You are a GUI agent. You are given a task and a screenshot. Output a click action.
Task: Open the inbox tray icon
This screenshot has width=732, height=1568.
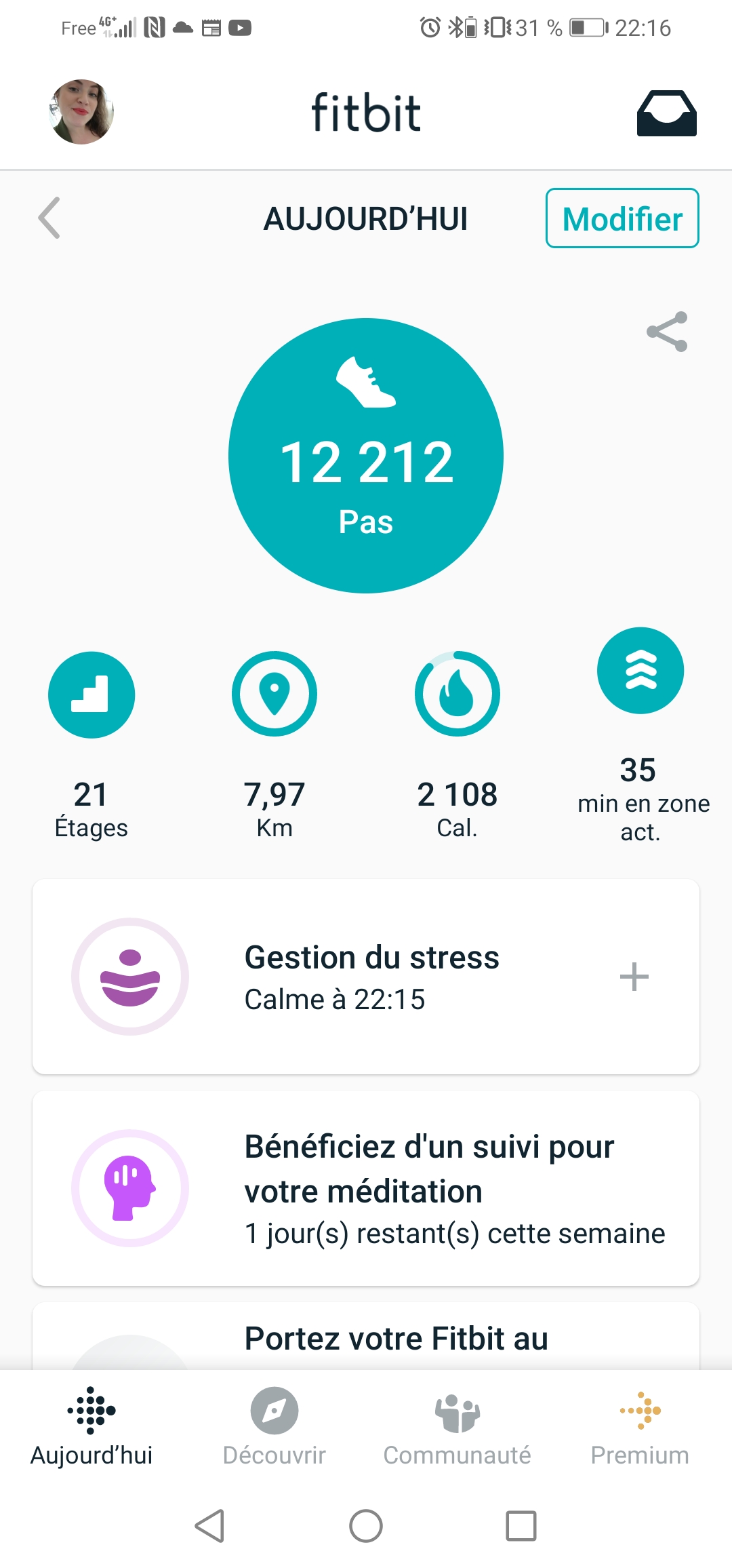pyautogui.click(x=666, y=113)
